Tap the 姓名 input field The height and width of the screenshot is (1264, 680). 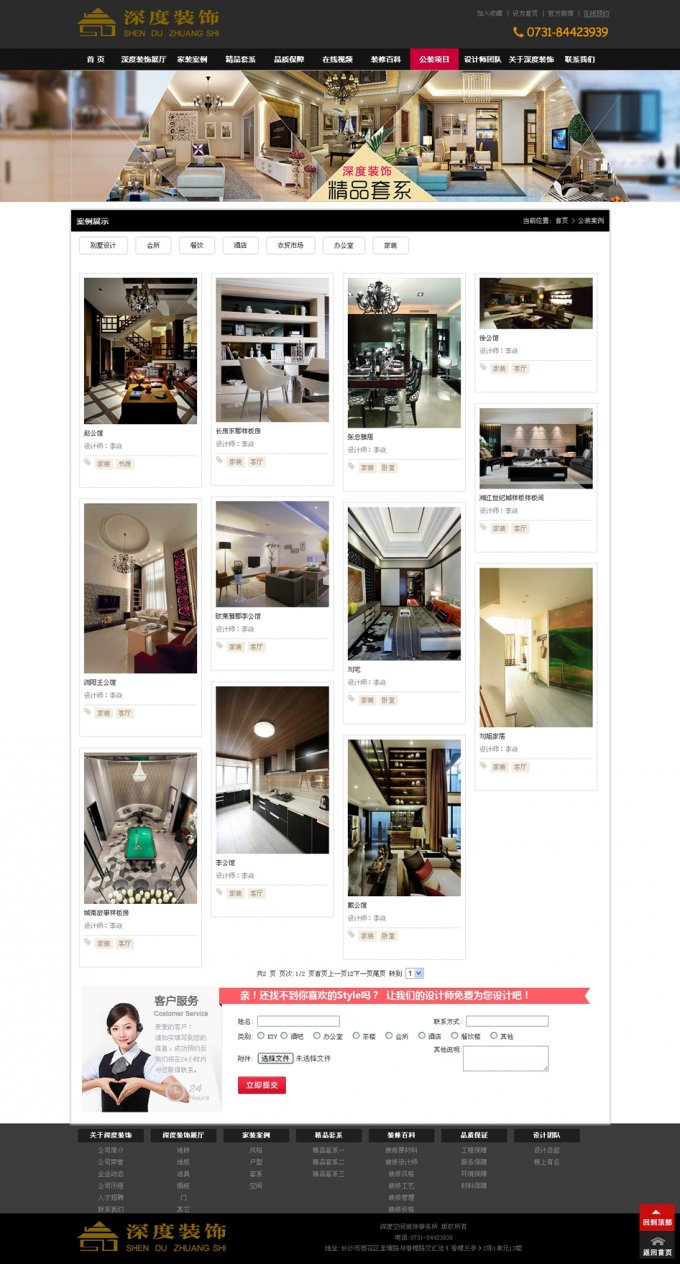click(x=298, y=1021)
